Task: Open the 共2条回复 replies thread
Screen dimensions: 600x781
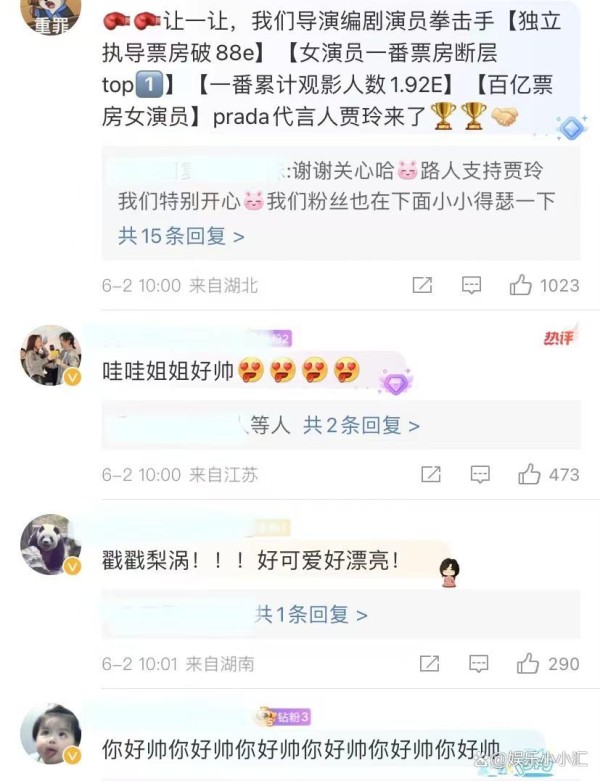Action: coord(362,426)
